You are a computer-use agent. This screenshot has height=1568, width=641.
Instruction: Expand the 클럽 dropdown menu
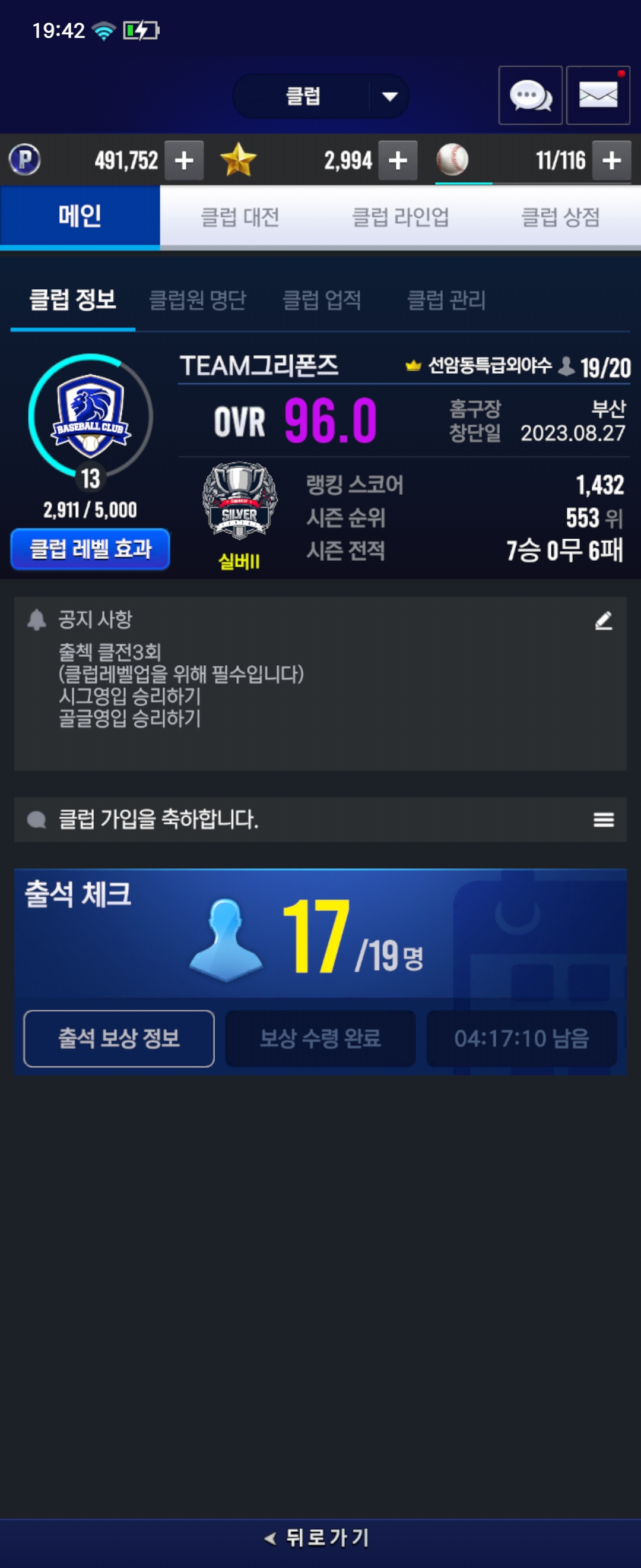pyautogui.click(x=389, y=96)
